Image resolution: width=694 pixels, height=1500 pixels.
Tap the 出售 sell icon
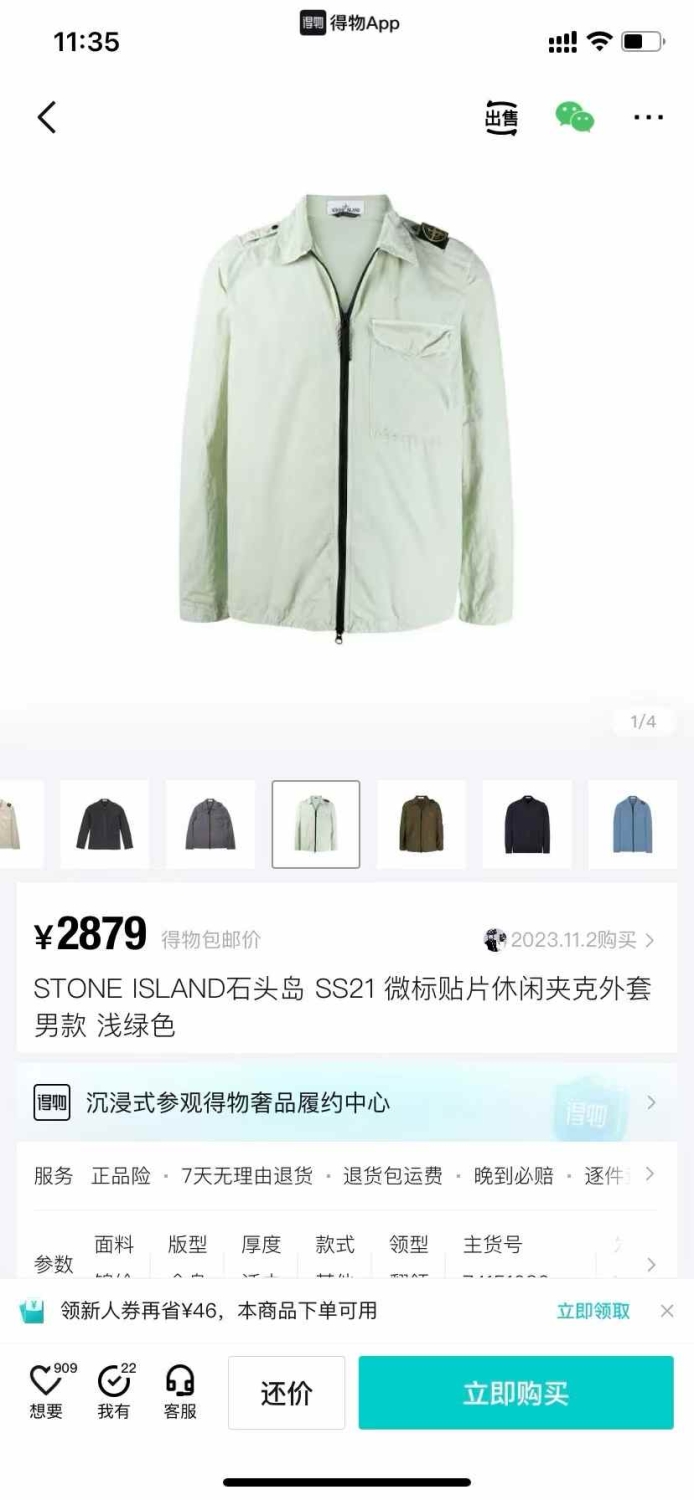coord(502,118)
